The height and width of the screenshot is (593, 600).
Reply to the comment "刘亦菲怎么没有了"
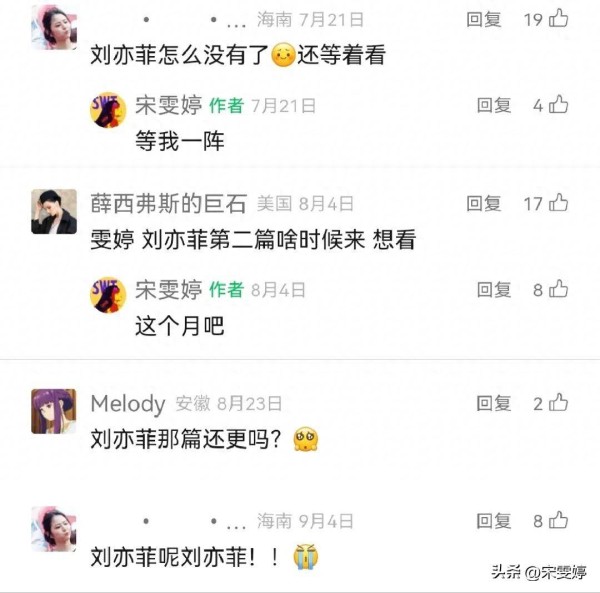[x=484, y=19]
